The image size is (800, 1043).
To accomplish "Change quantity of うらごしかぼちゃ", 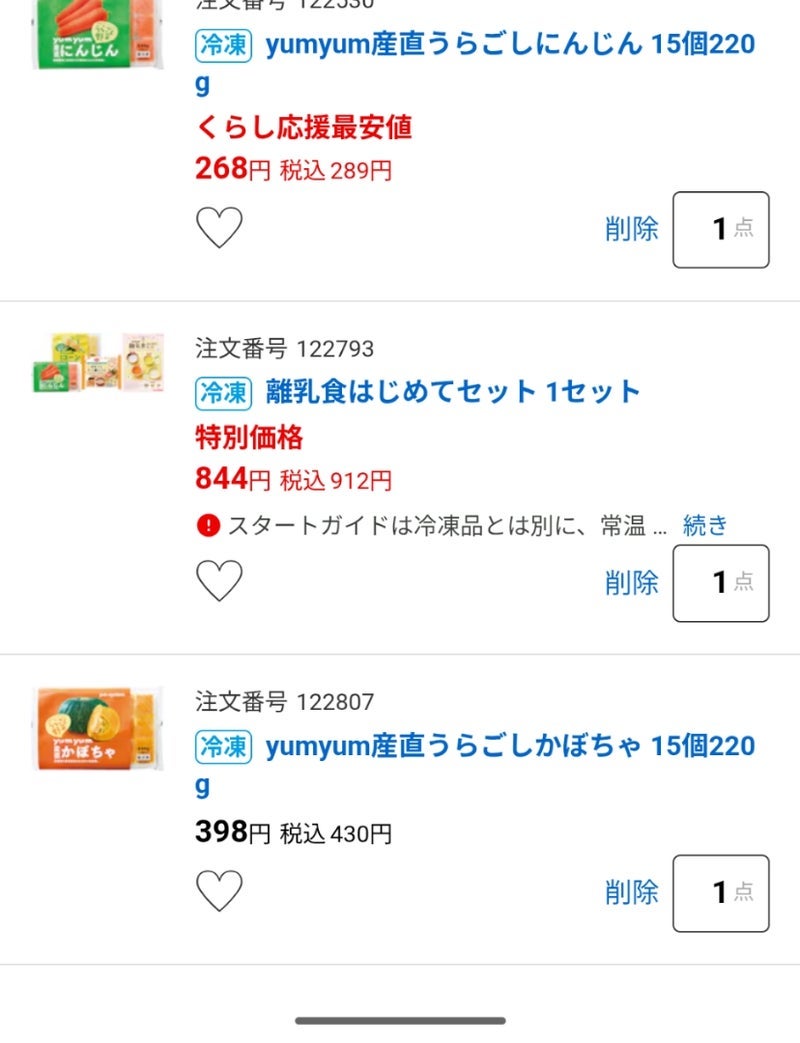I will click(x=720, y=893).
